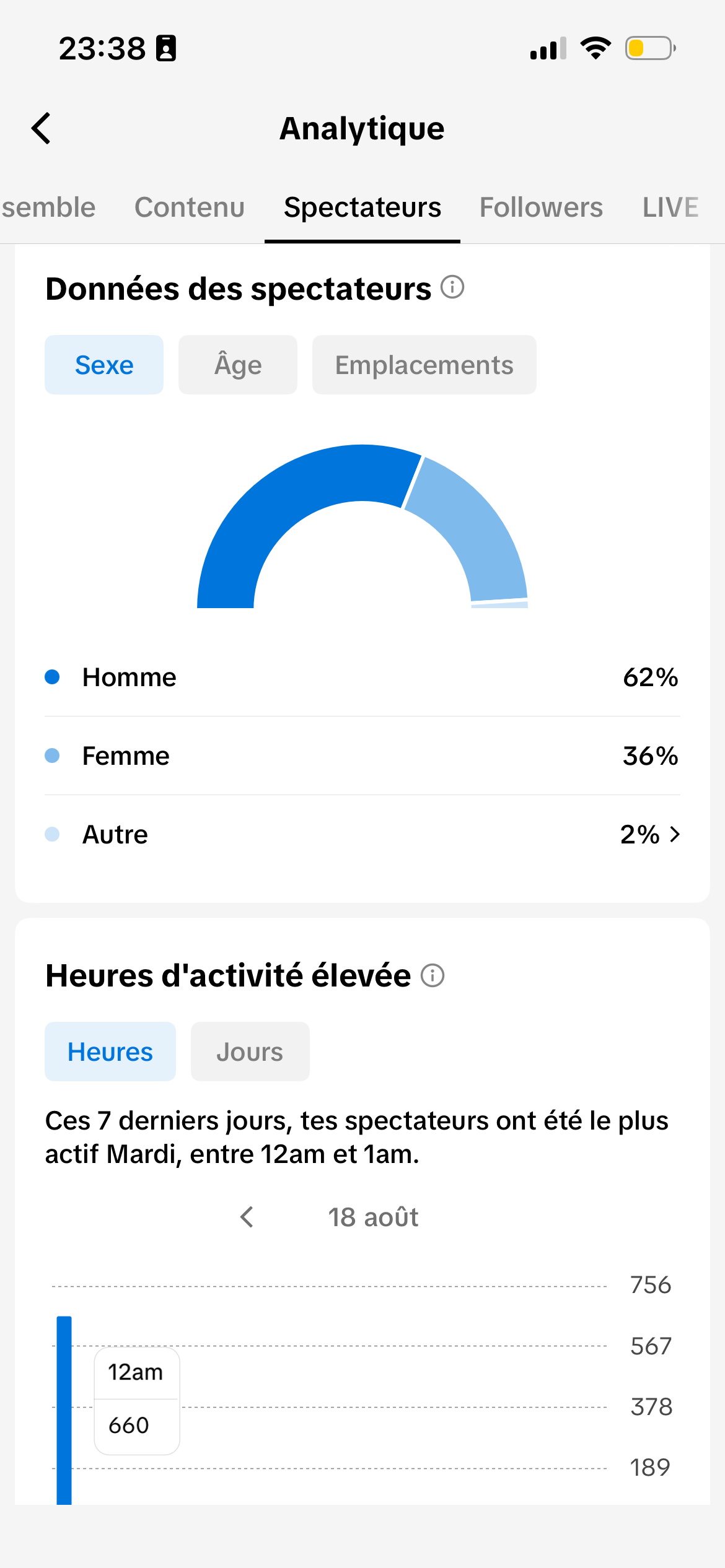The width and height of the screenshot is (725, 1568).
Task: Expand the Autre 2% row
Action: (x=362, y=834)
